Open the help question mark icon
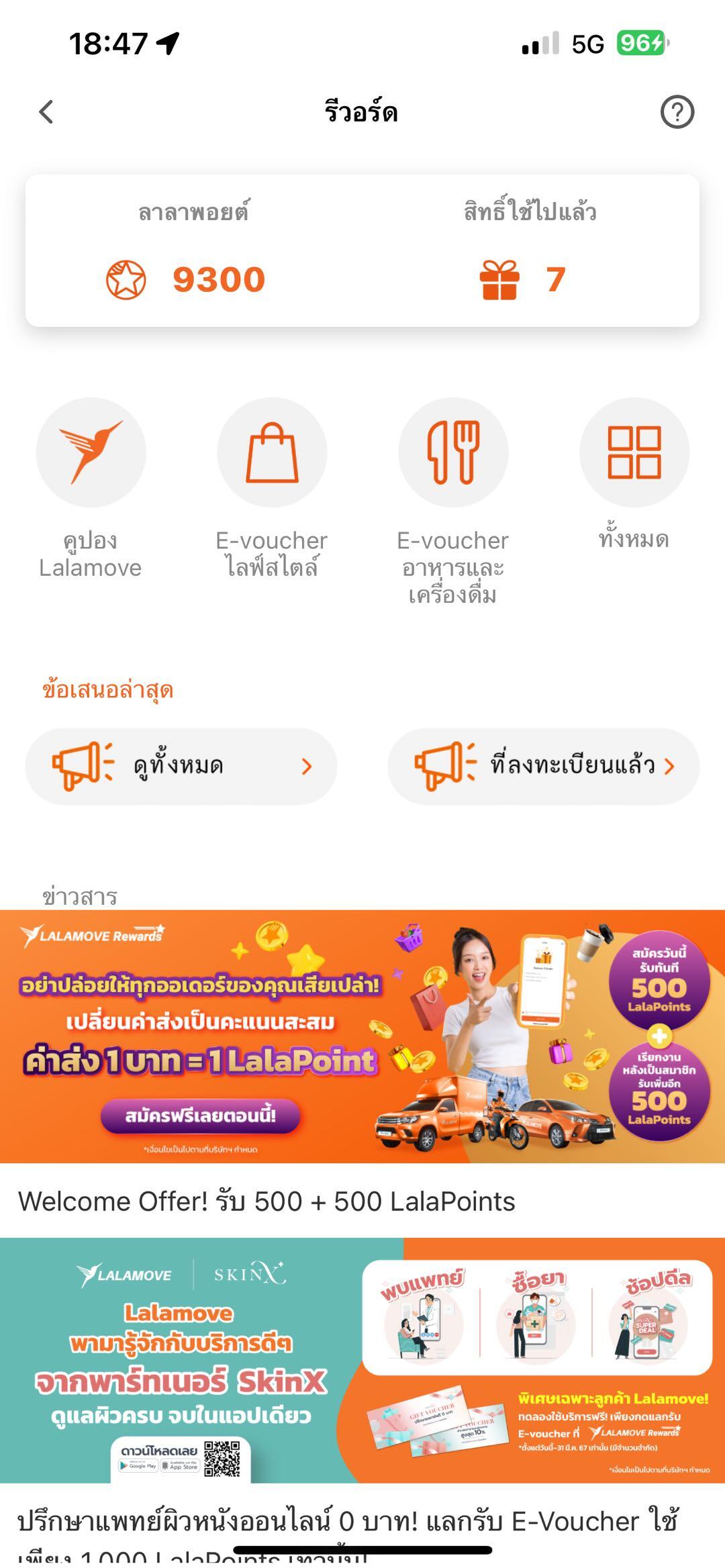The width and height of the screenshot is (725, 1568). point(677,112)
